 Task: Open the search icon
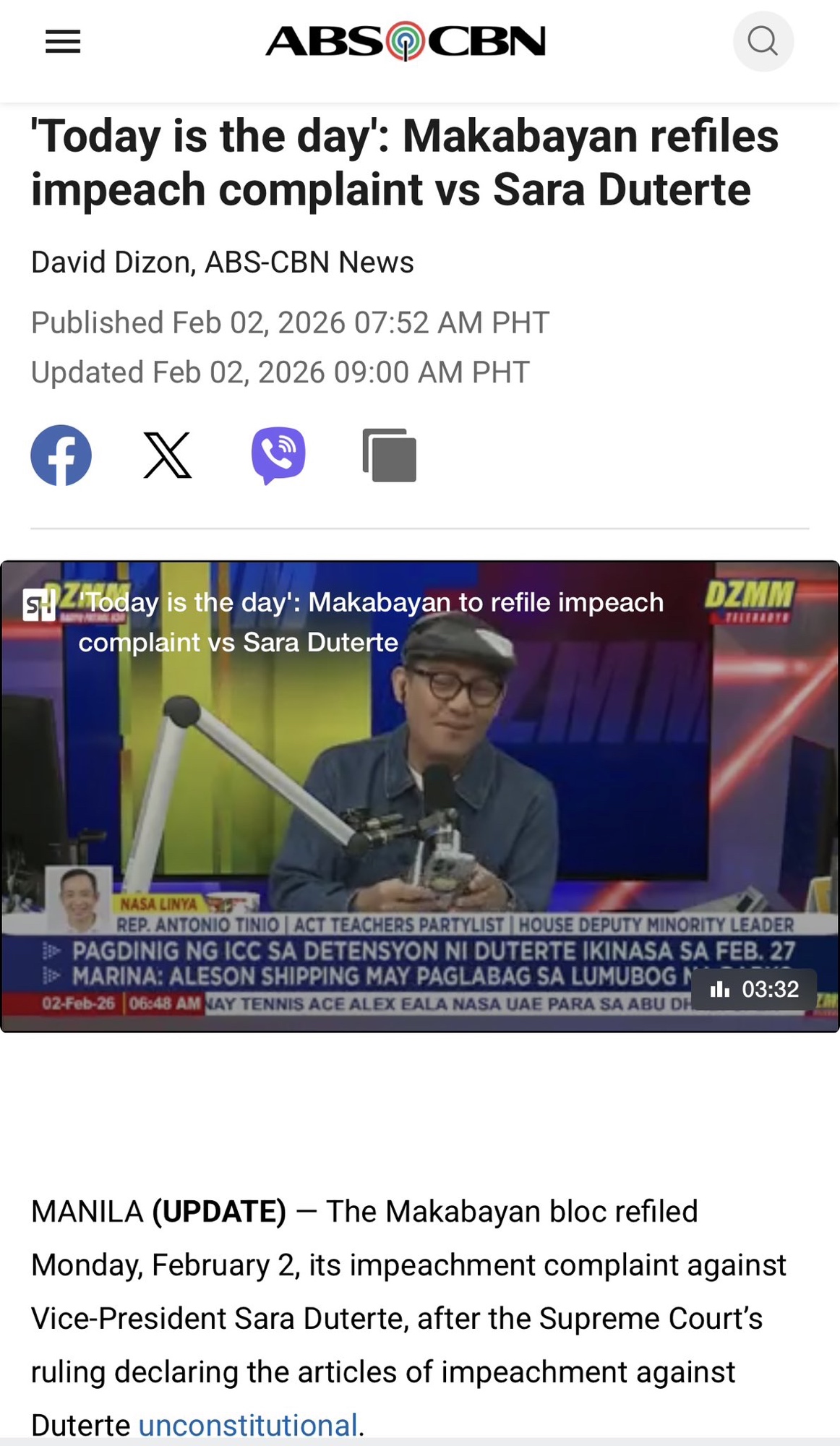click(763, 41)
